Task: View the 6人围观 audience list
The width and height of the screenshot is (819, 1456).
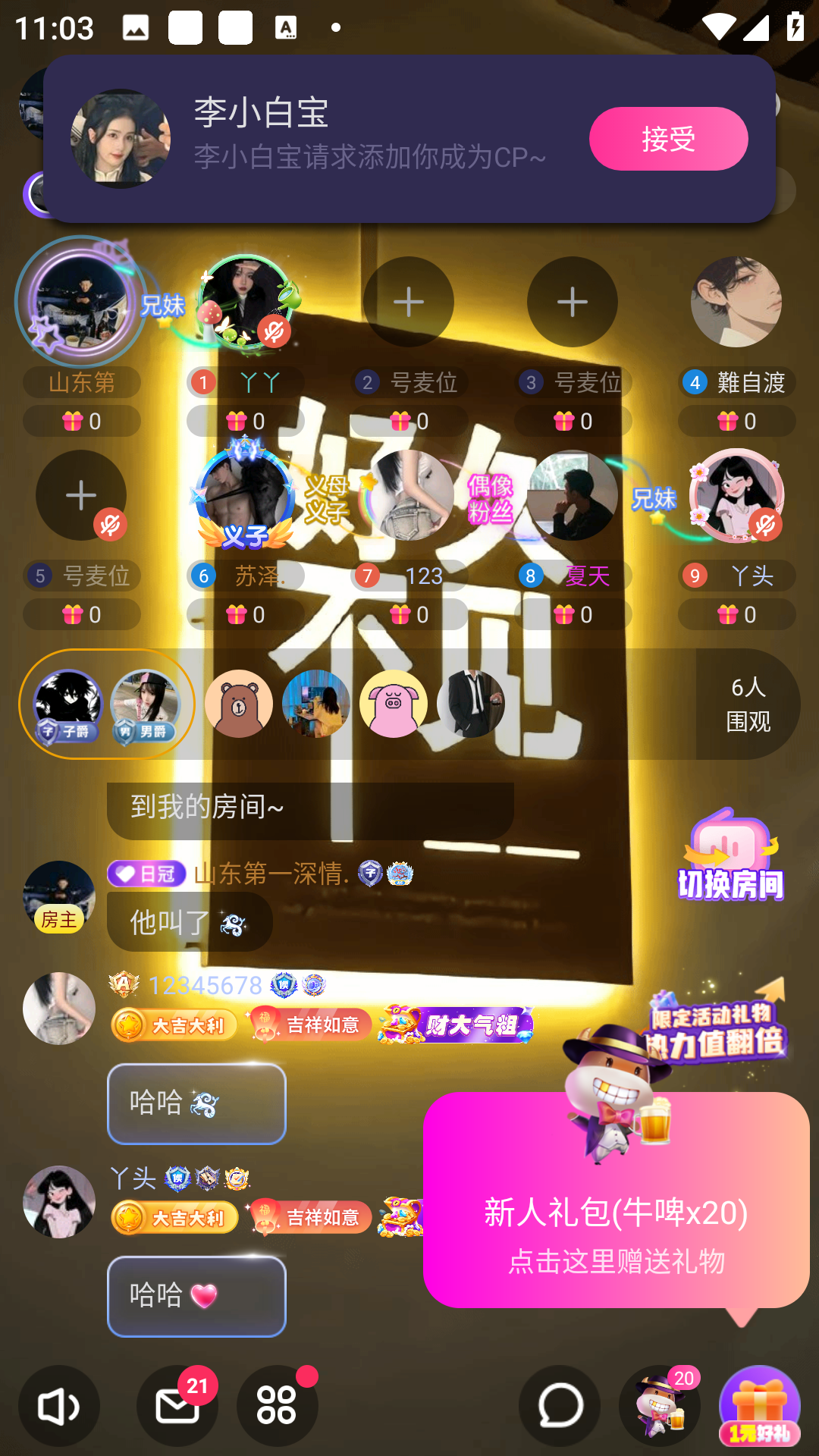Action: (748, 704)
